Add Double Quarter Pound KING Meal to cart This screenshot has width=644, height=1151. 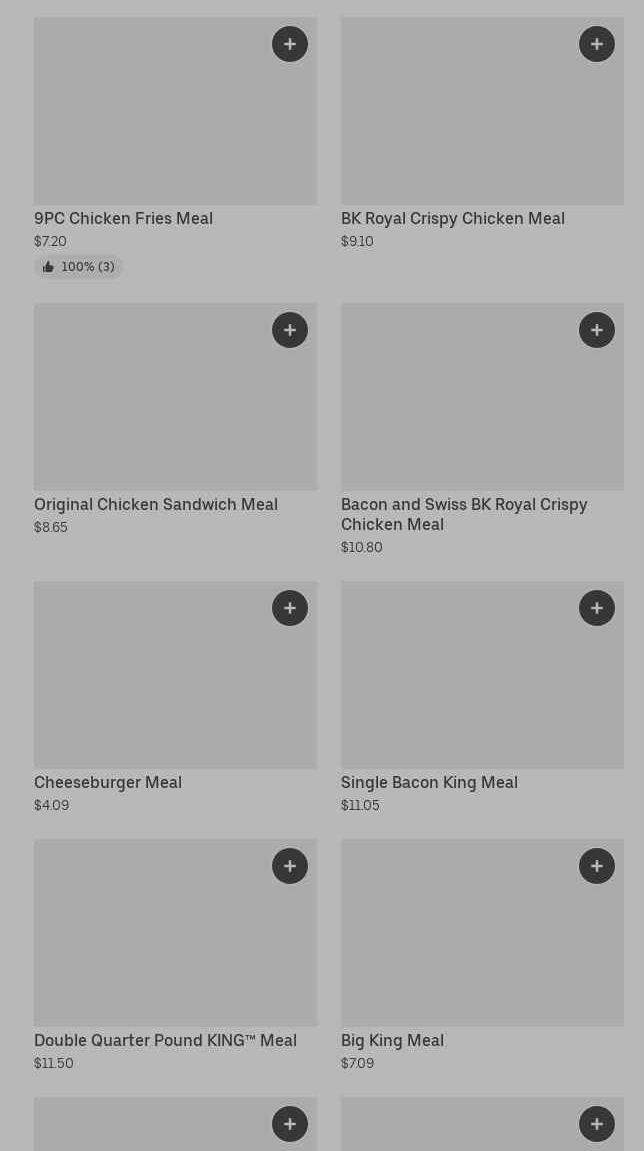290,866
